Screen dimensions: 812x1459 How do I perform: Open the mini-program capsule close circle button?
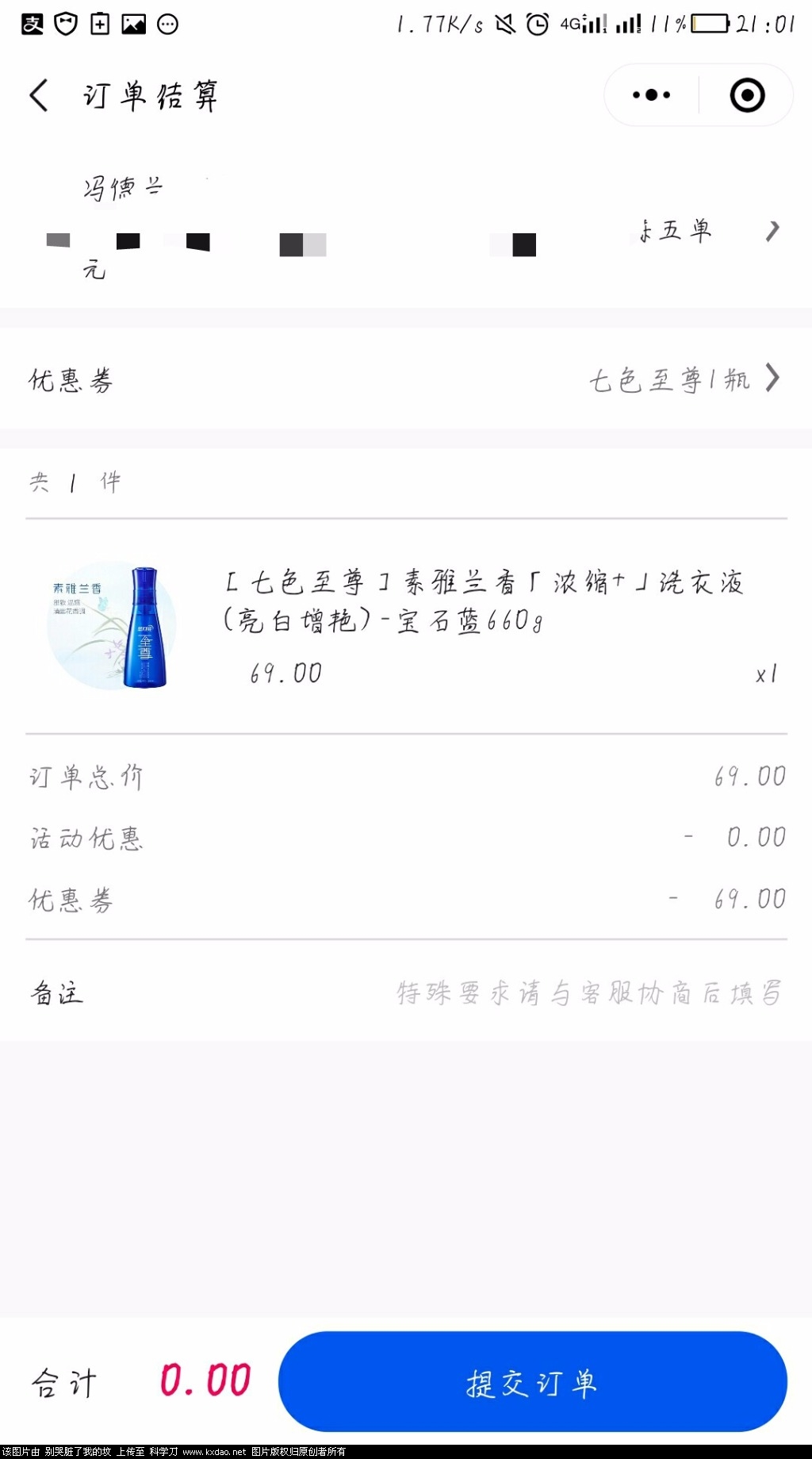745,94
